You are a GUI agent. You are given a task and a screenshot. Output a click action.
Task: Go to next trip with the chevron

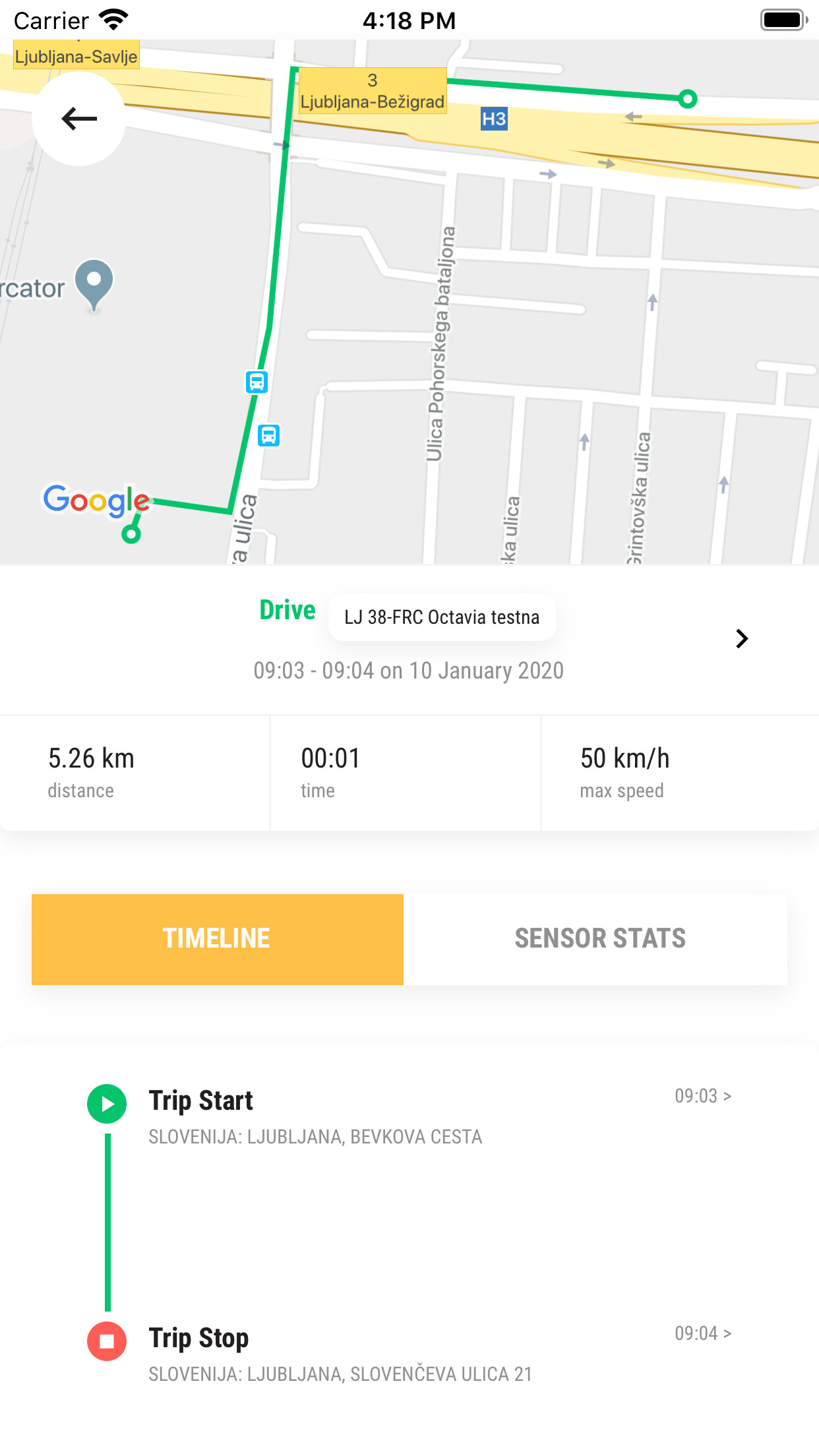click(742, 638)
